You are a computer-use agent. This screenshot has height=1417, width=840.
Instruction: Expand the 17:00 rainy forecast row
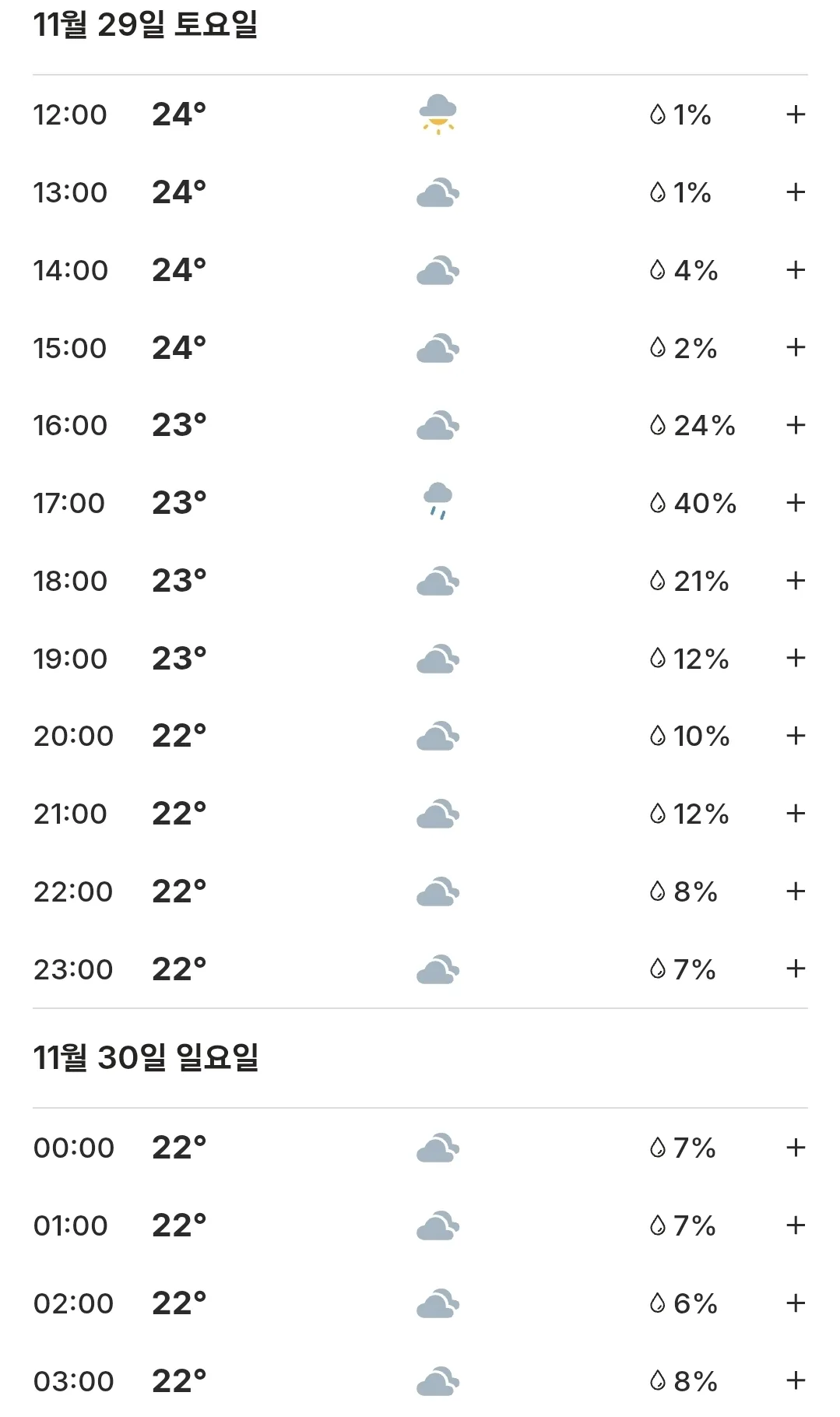pos(795,503)
